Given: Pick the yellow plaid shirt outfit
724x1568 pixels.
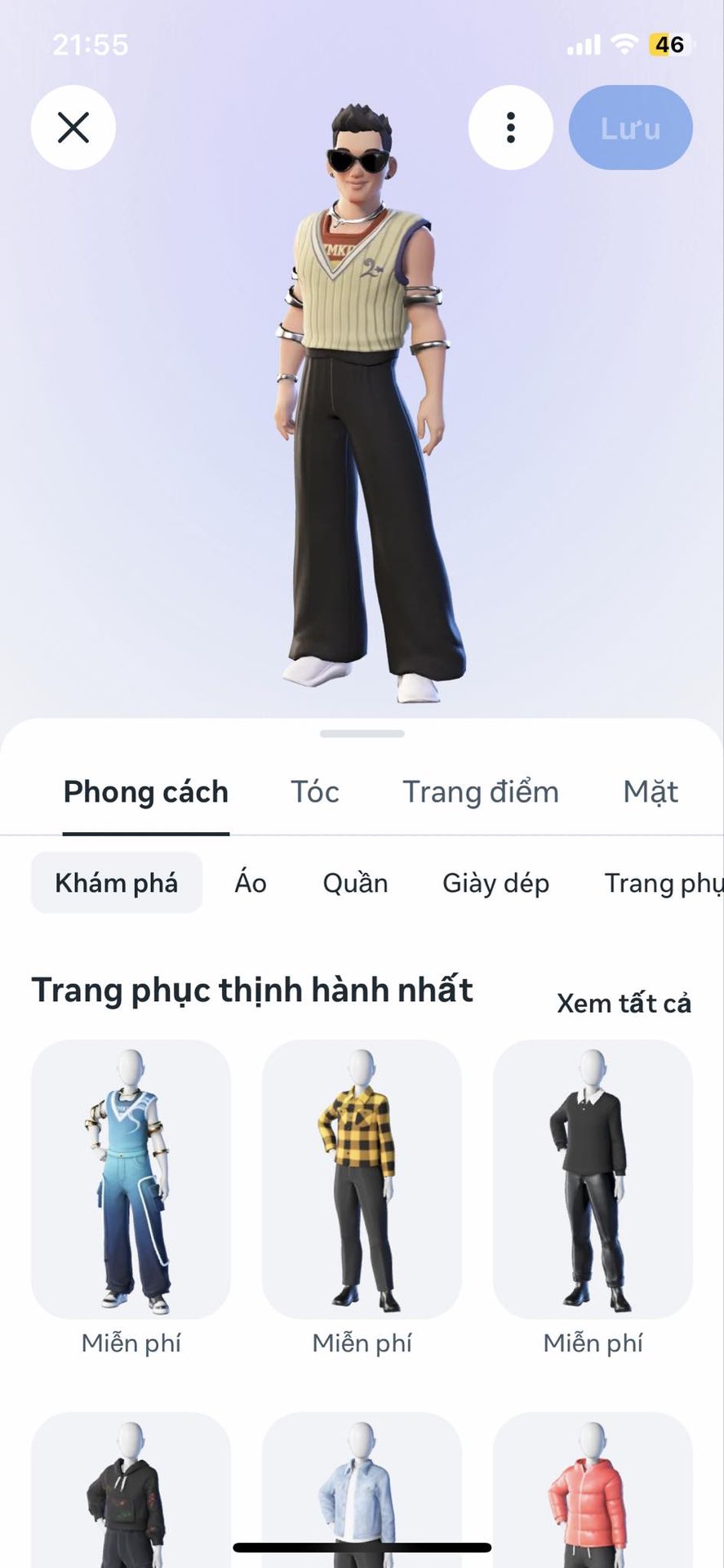Looking at the screenshot, I should tap(362, 1178).
